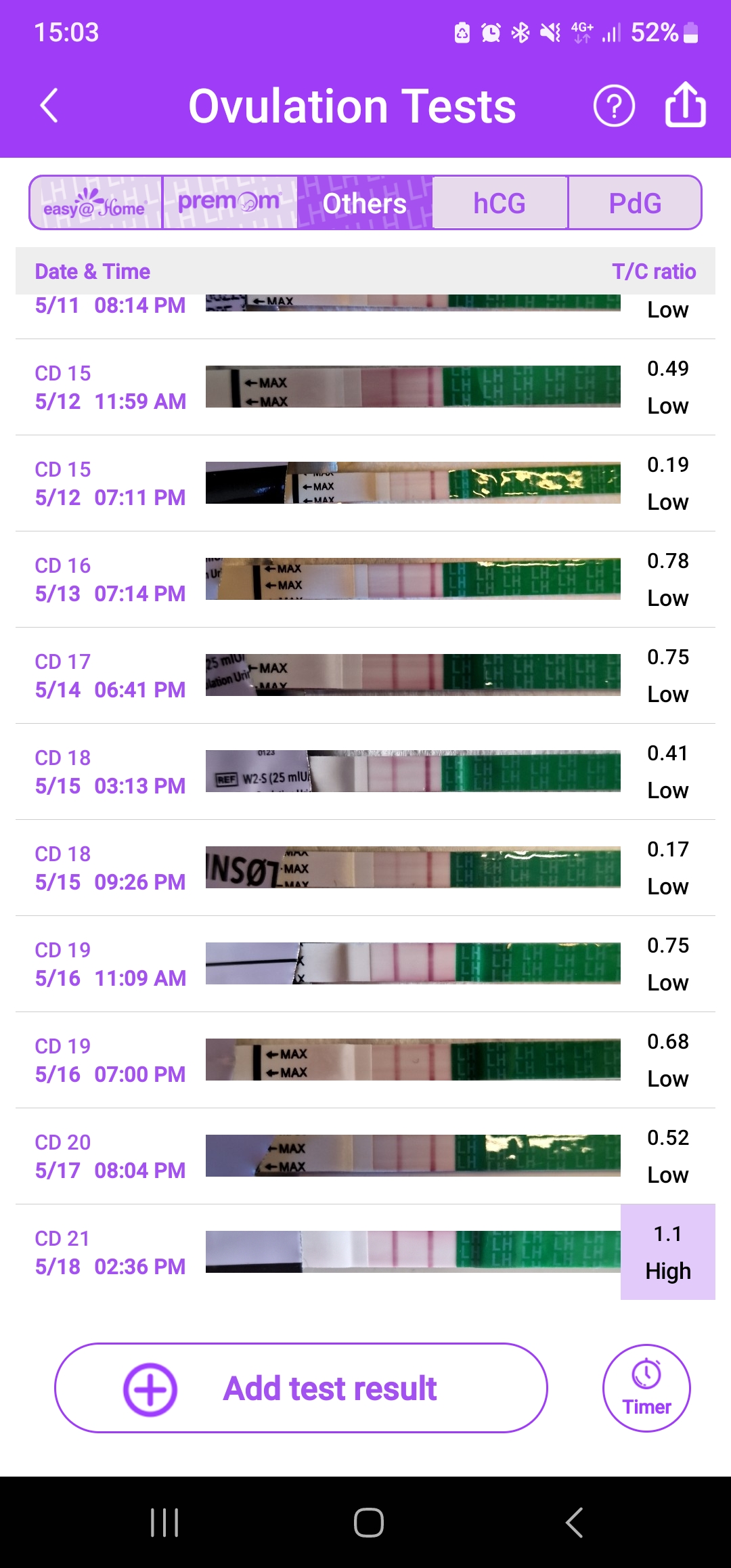Screen dimensions: 731x1568
Task: Open the 5/17 08:04 PM test entry
Action: 365,1156
